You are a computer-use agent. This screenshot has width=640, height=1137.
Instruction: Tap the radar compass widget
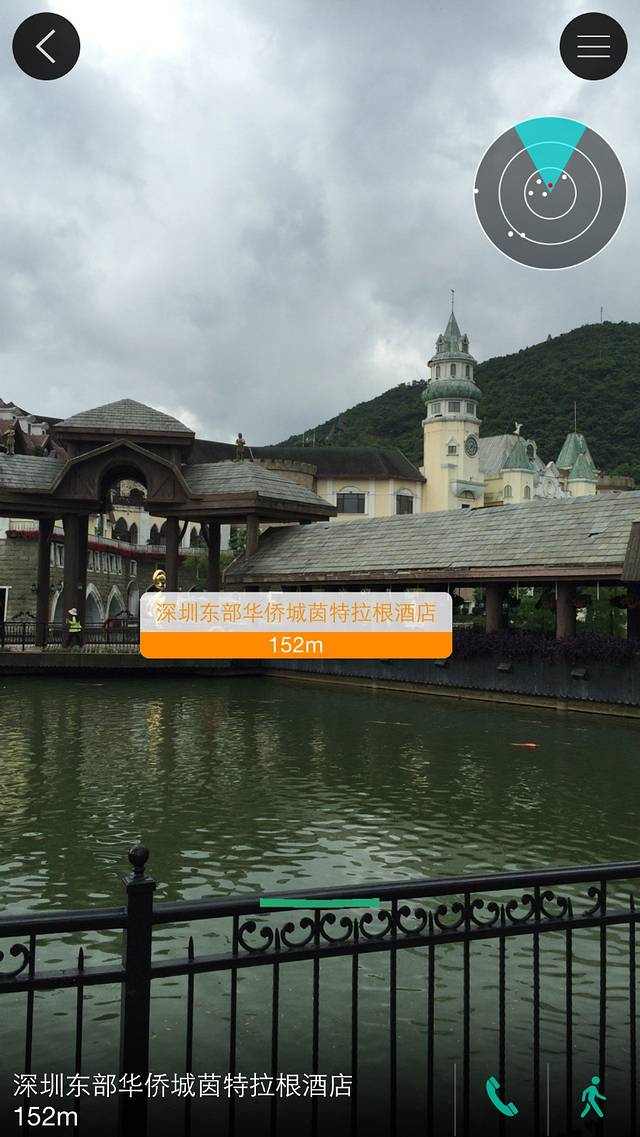click(x=549, y=192)
